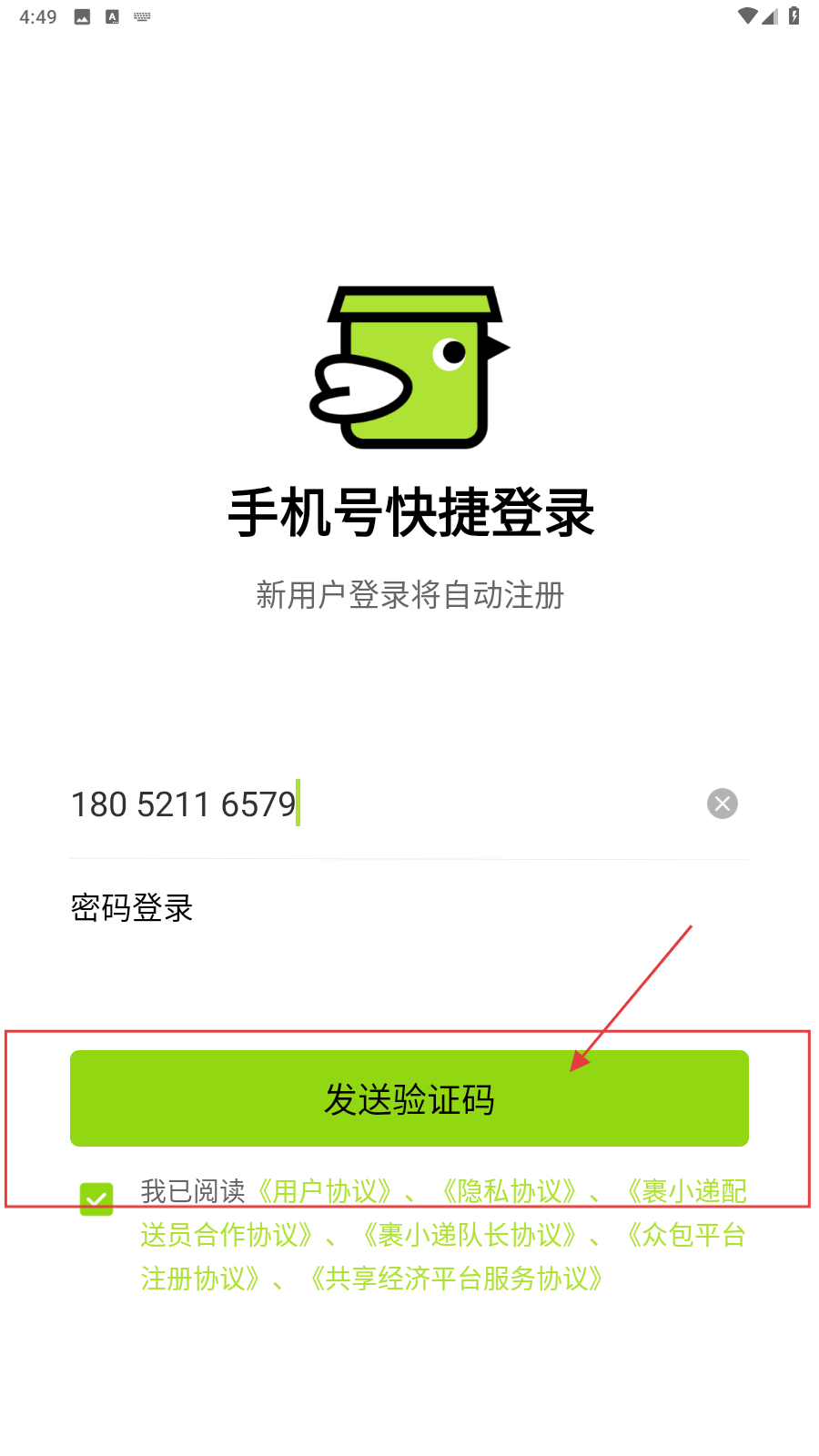Switch to 密码登录 password login
This screenshot has width=819, height=1456.
[132, 908]
